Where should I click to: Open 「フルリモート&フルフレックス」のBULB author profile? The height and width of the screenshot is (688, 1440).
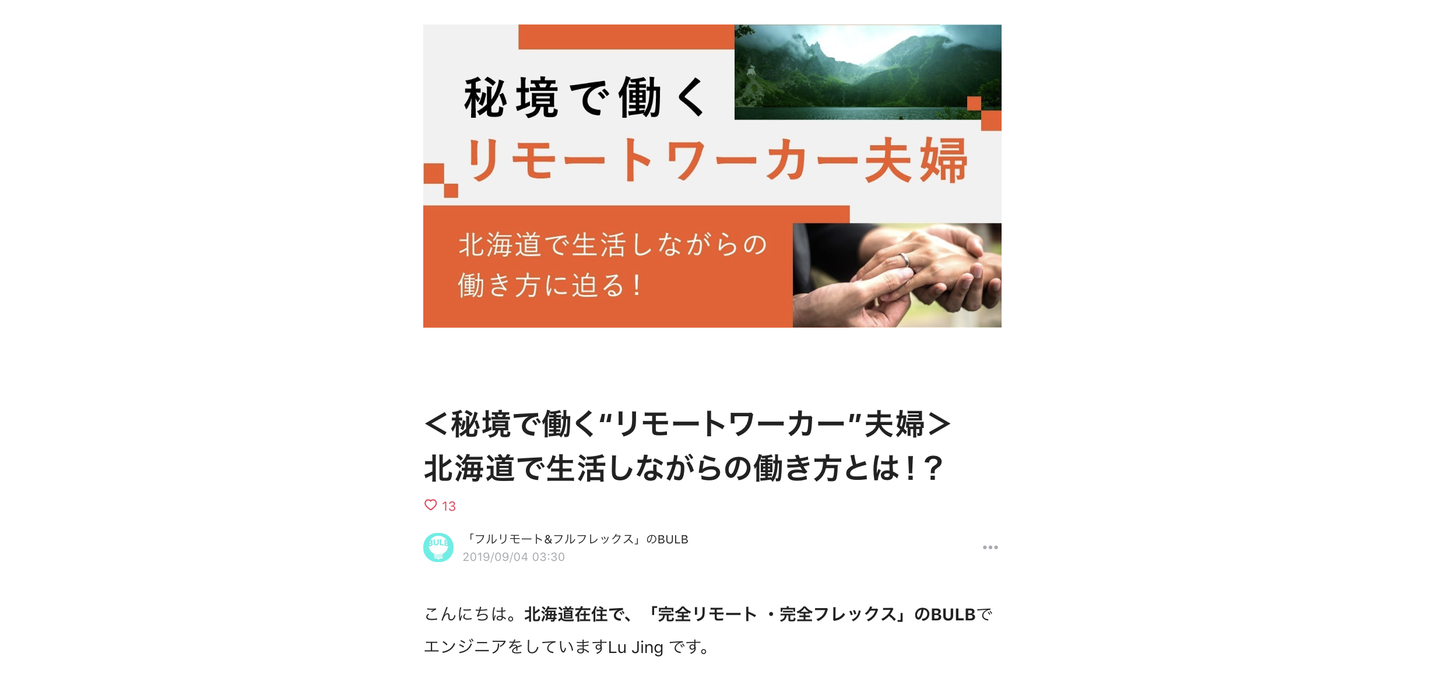click(x=576, y=539)
